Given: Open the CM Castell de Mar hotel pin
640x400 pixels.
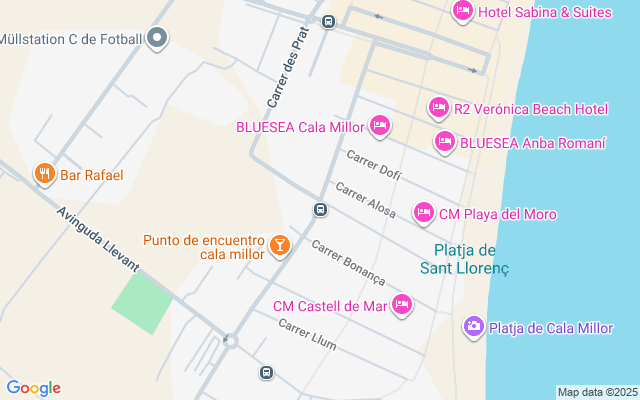Looking at the screenshot, I should coord(402,305).
